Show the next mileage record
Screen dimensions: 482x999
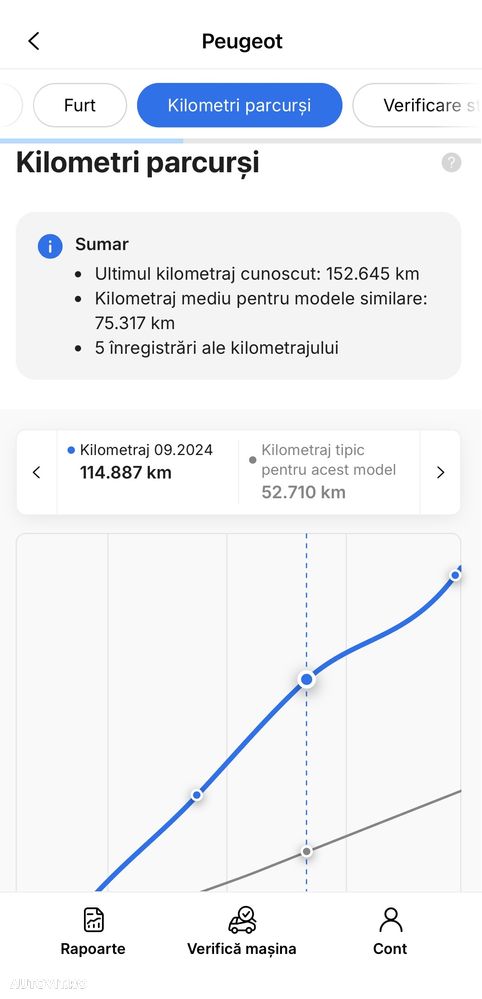(x=440, y=472)
